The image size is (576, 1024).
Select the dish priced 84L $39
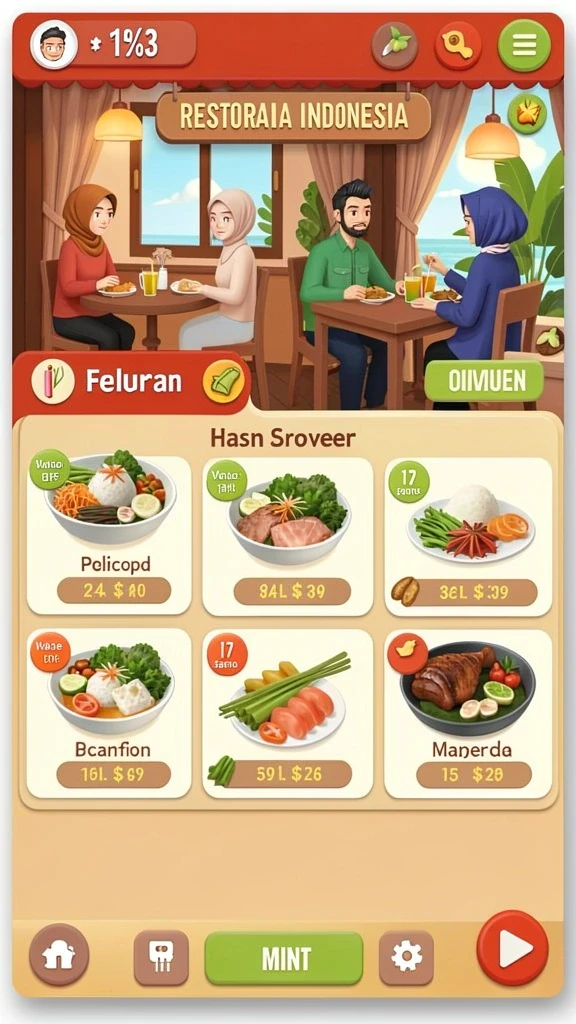click(288, 536)
